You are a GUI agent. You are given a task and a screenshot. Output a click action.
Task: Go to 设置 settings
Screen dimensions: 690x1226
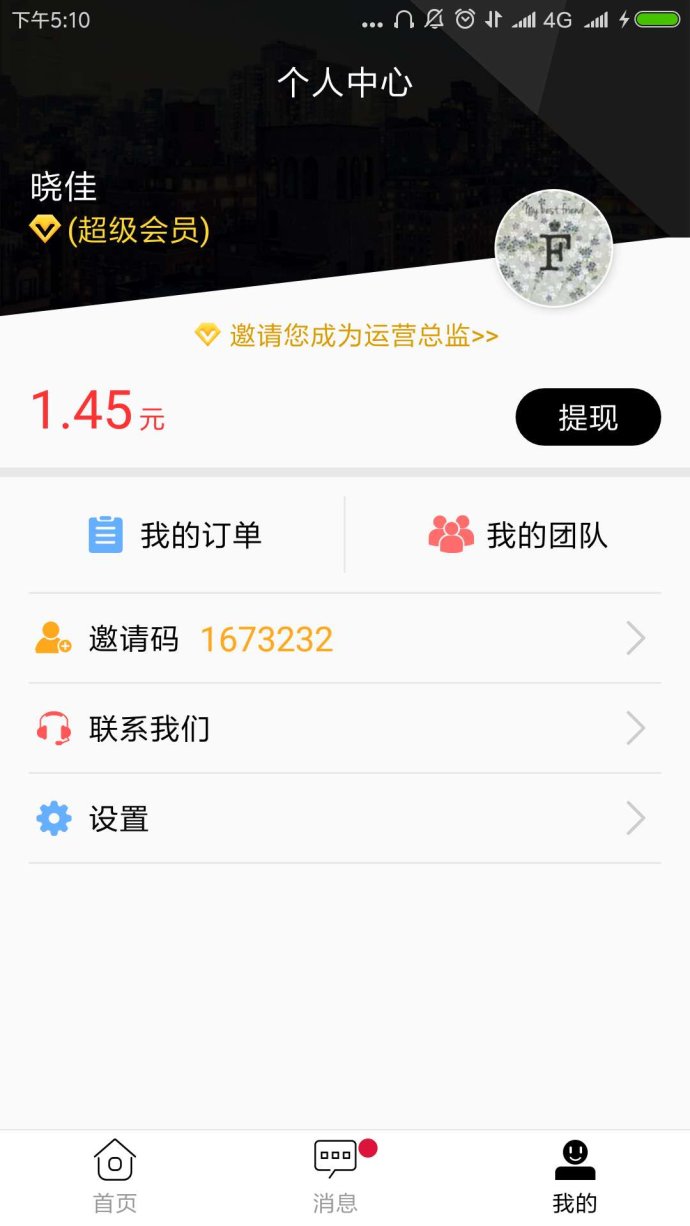pyautogui.click(x=344, y=818)
